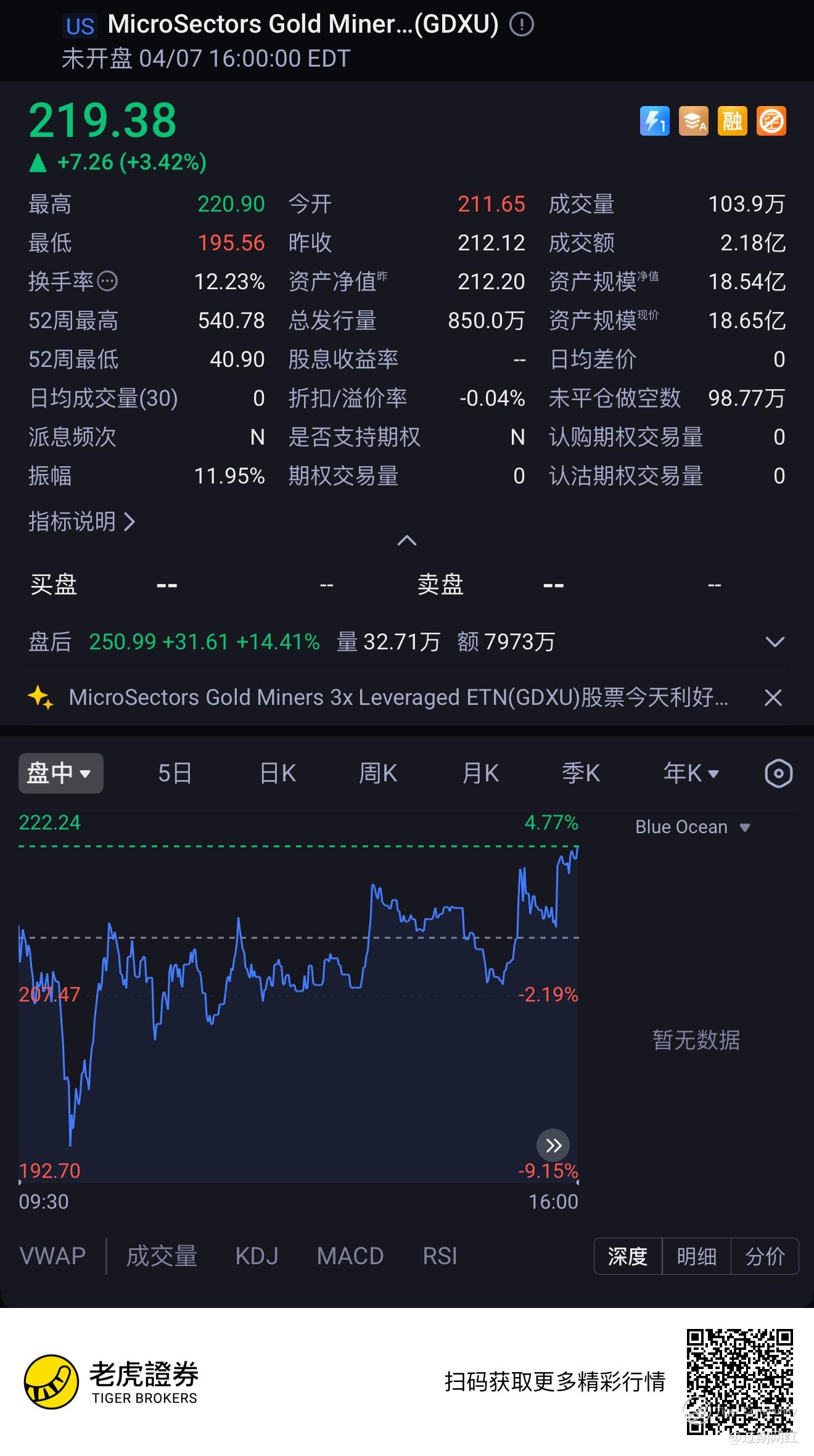Open the info icon beside the GDXU title
The image size is (814, 1456).
[522, 25]
